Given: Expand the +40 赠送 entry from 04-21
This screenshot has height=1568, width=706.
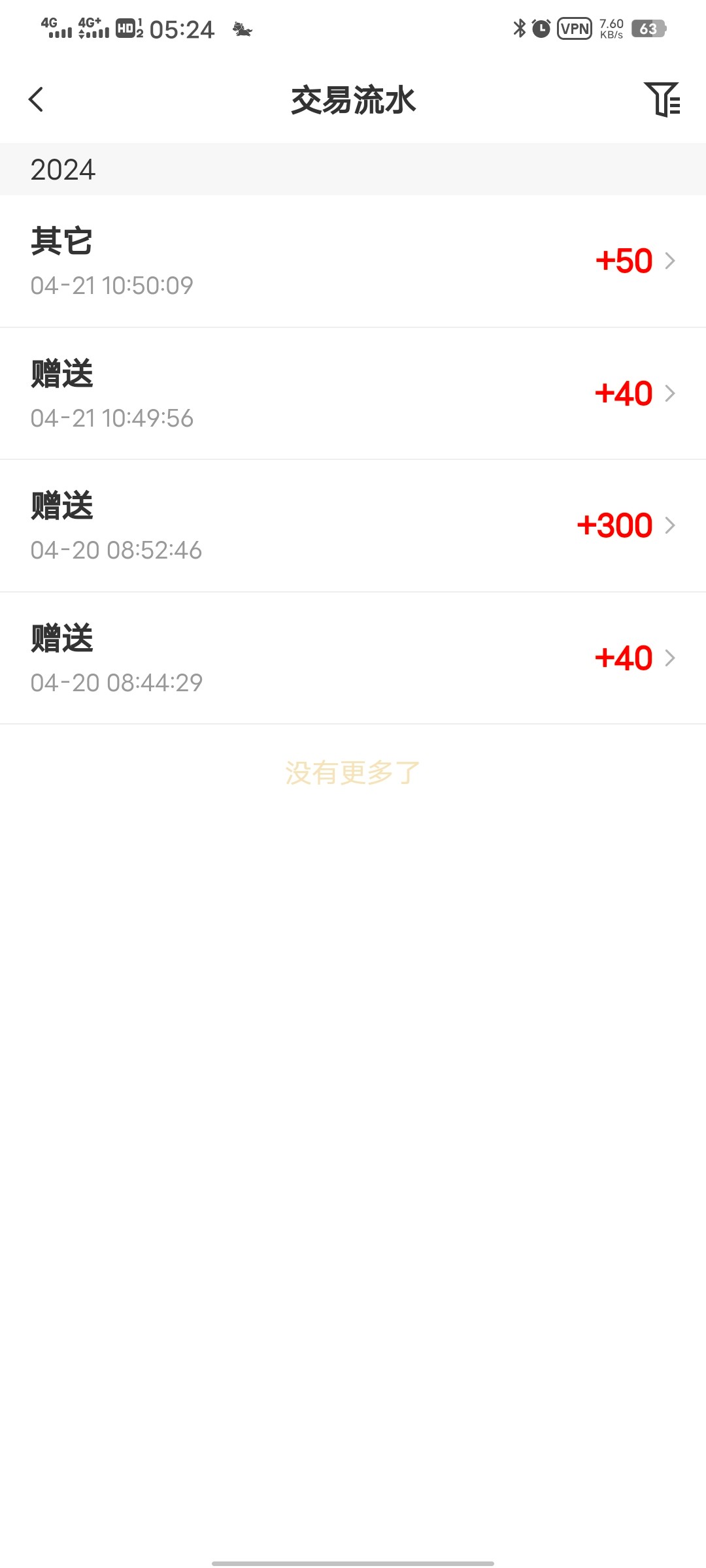Looking at the screenshot, I should pos(669,393).
